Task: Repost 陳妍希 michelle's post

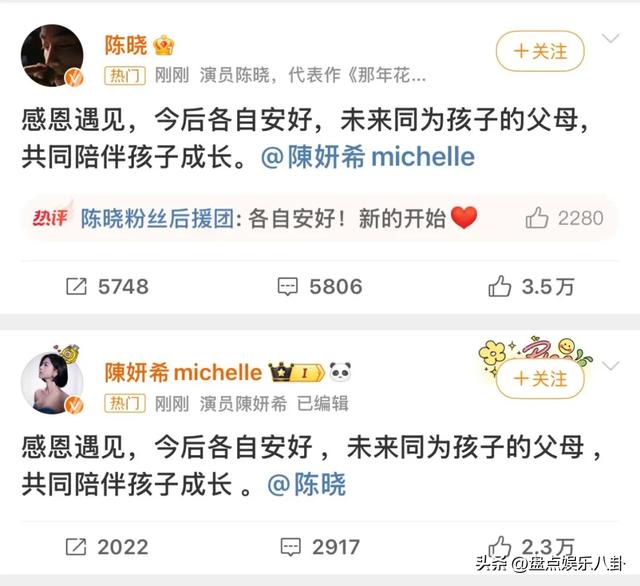Action: [106, 546]
